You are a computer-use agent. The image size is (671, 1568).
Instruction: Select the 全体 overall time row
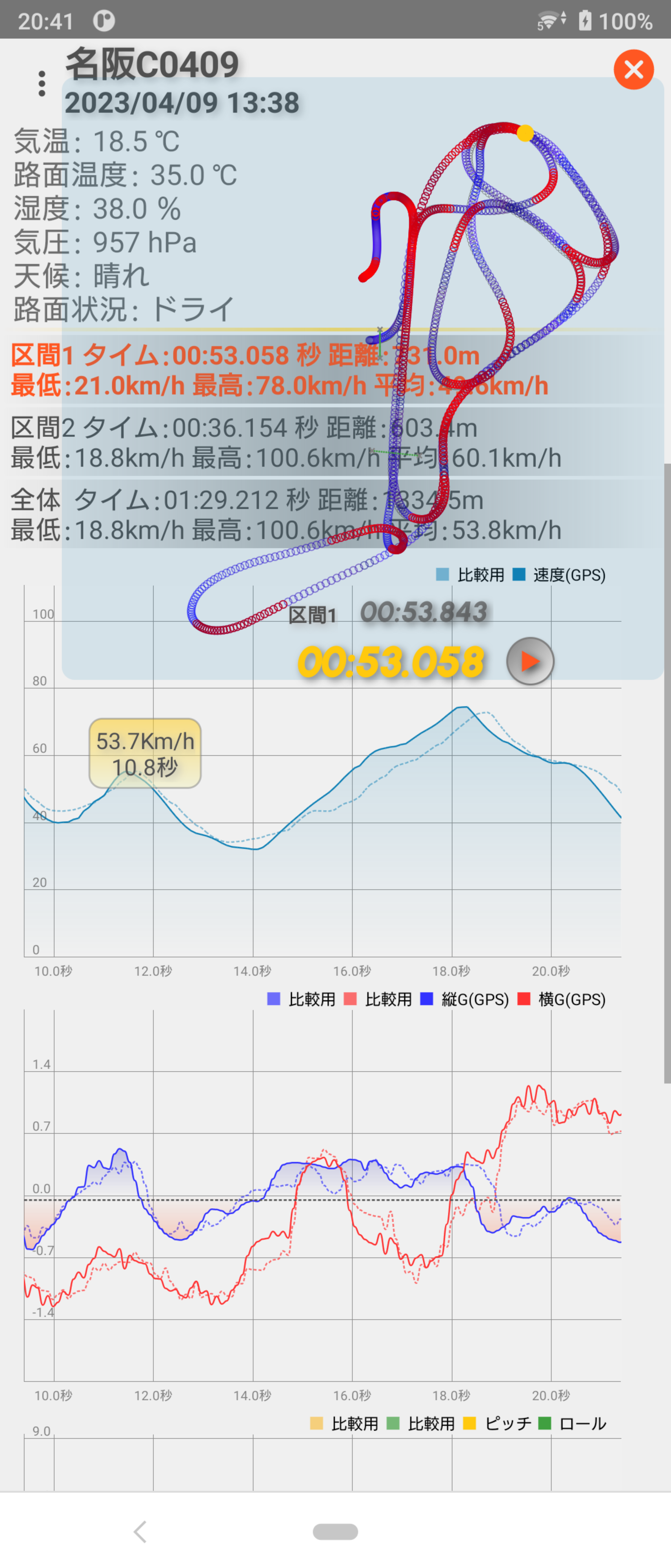pos(335,514)
